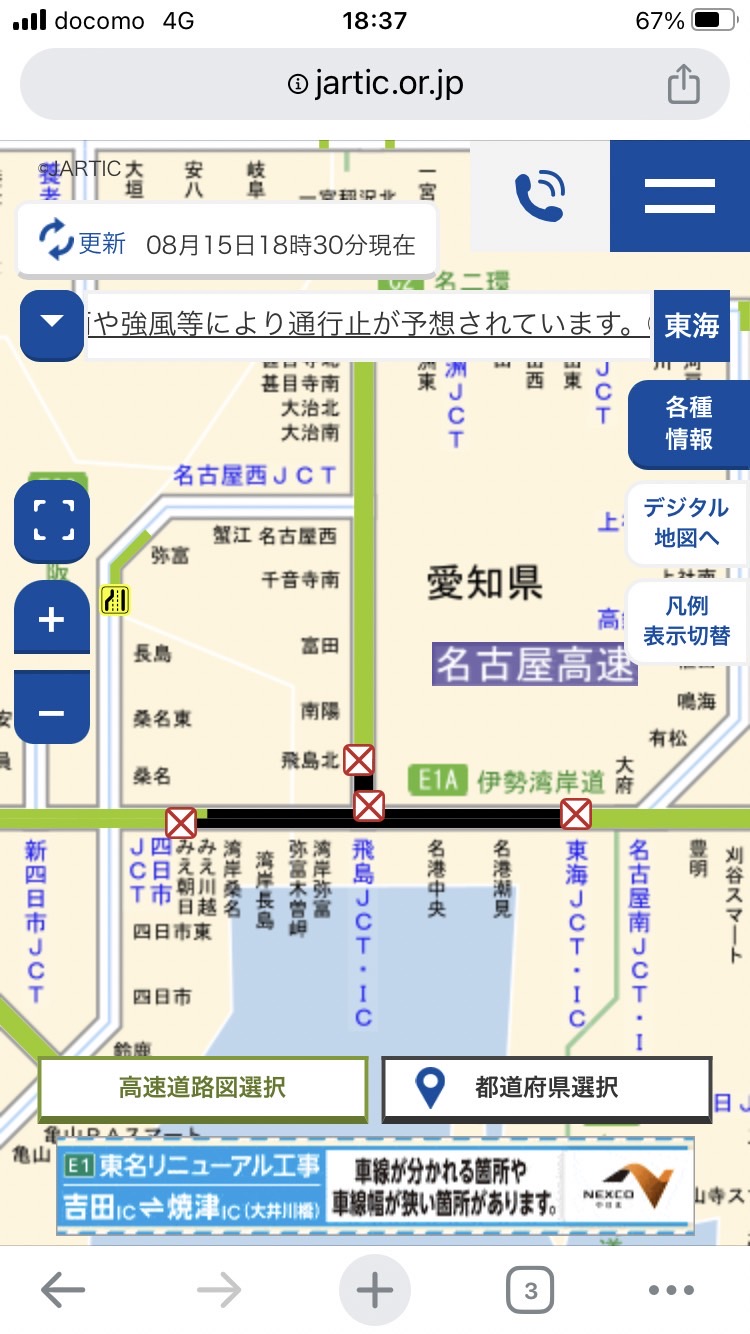Viewport: 750px width, 1334px height.
Task: Tap the 更新 refresh button
Action: [82, 243]
